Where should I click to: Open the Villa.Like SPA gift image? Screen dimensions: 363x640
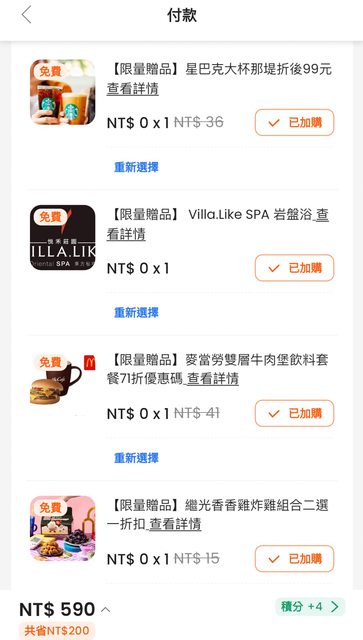coord(62,237)
